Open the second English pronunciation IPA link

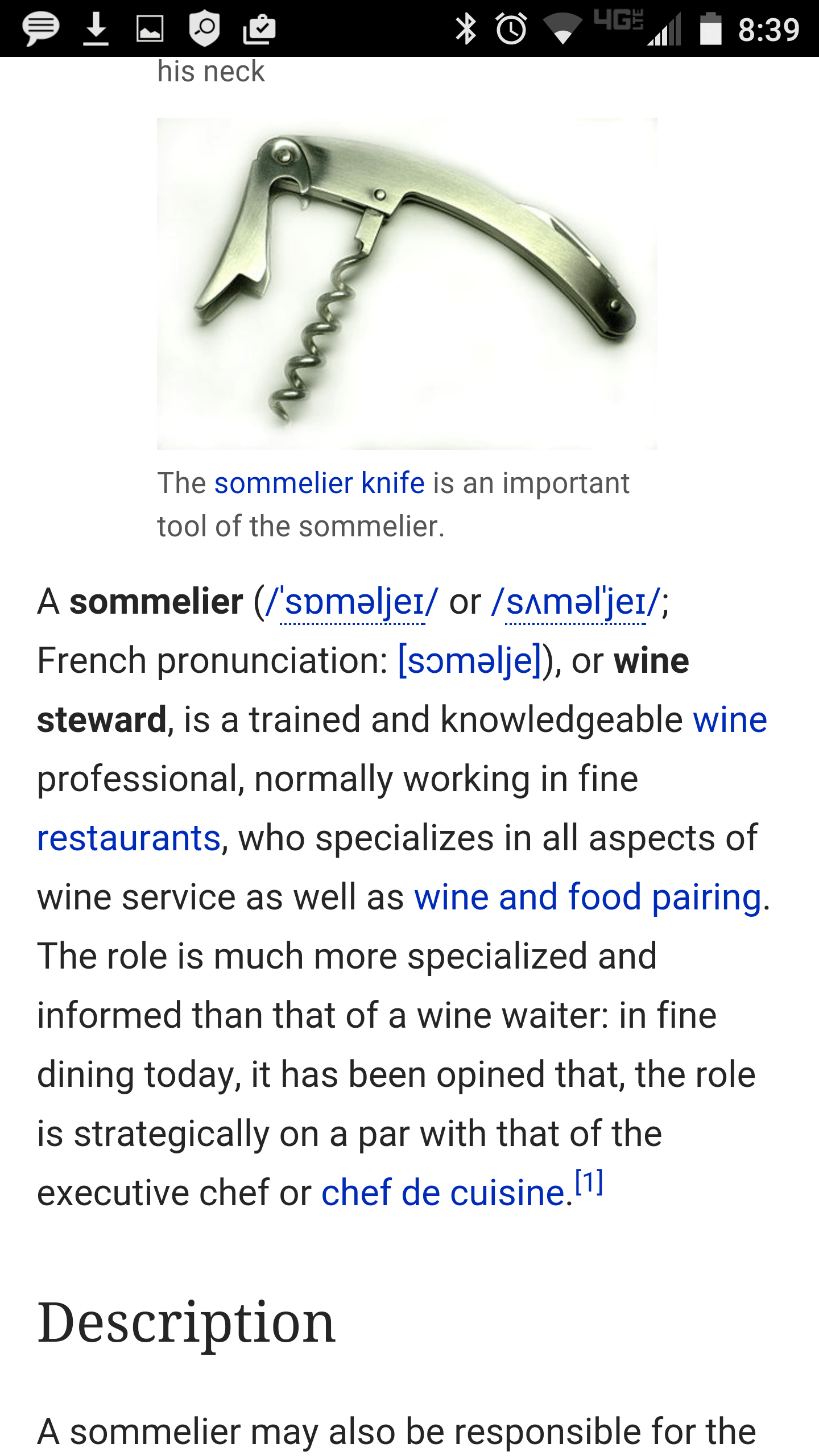click(576, 602)
